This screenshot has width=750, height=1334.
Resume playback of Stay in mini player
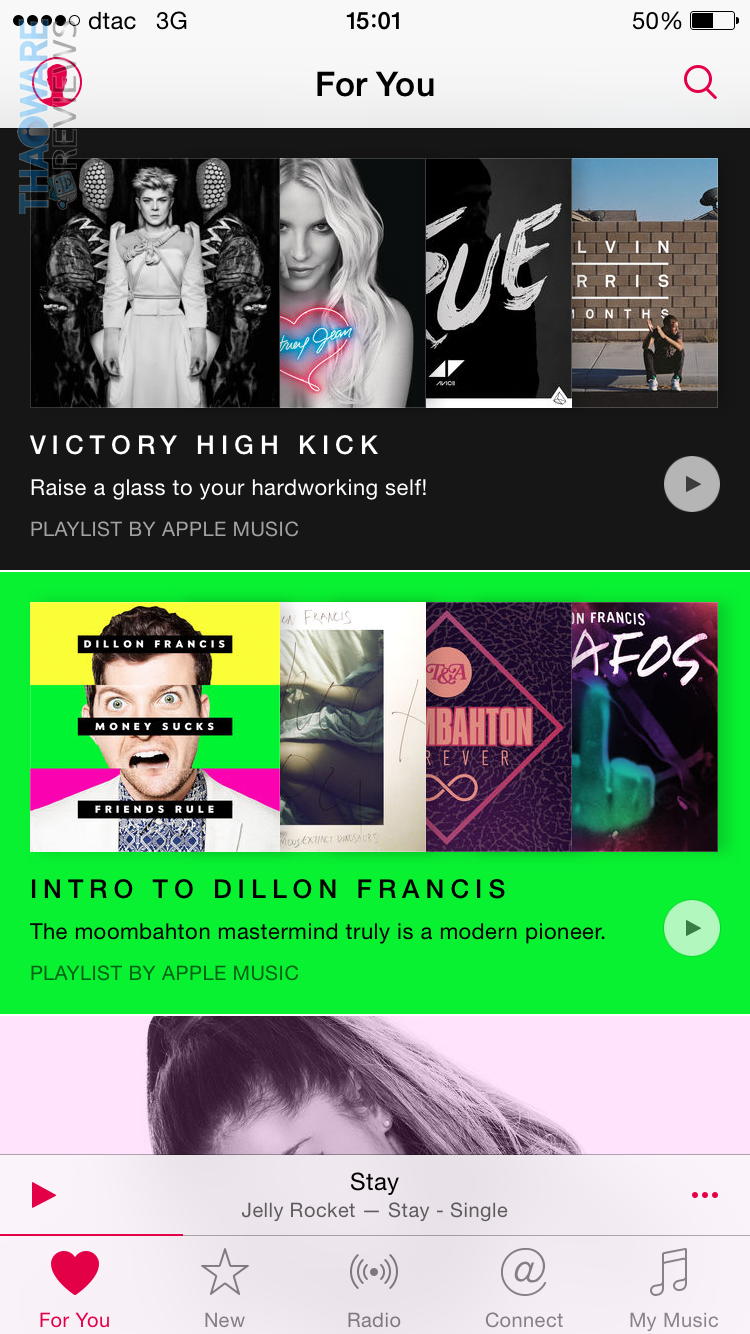[x=43, y=1194]
